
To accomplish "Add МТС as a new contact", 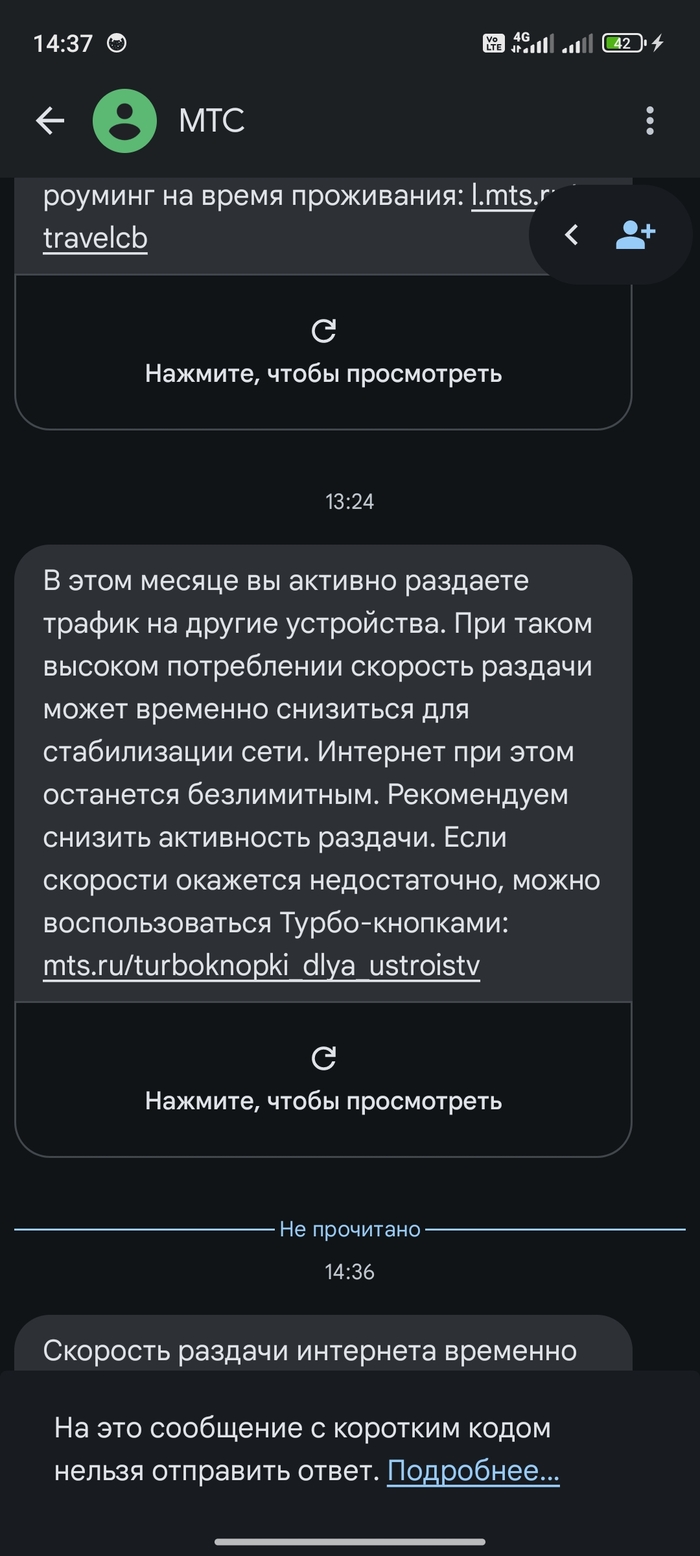I will point(635,235).
